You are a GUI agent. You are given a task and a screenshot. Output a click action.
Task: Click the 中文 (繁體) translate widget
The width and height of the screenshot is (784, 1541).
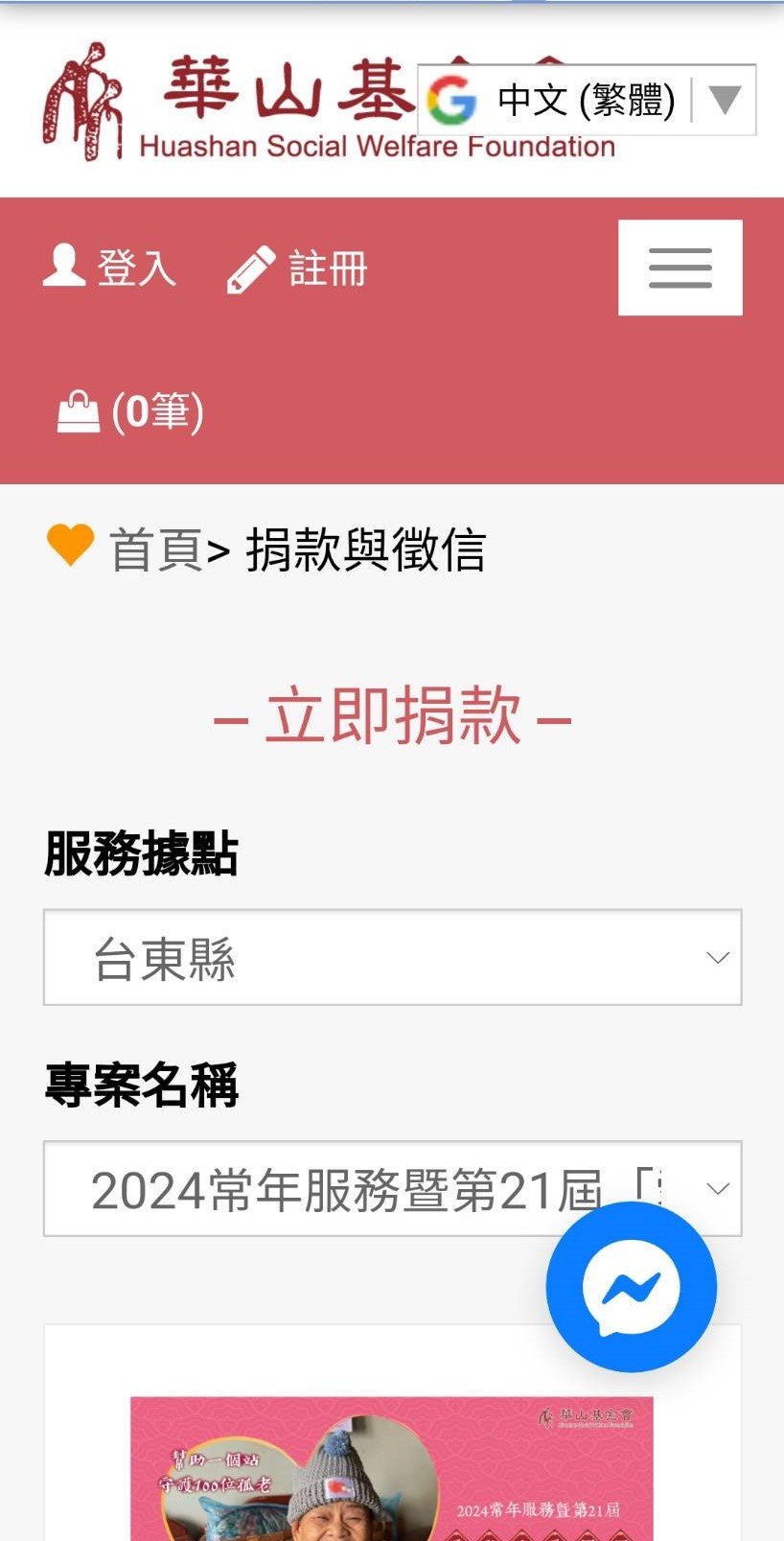coord(585,99)
